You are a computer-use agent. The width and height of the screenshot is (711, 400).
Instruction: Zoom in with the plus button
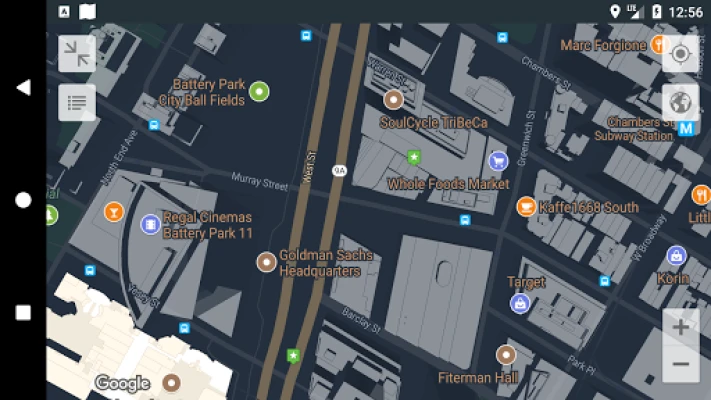[x=680, y=327]
